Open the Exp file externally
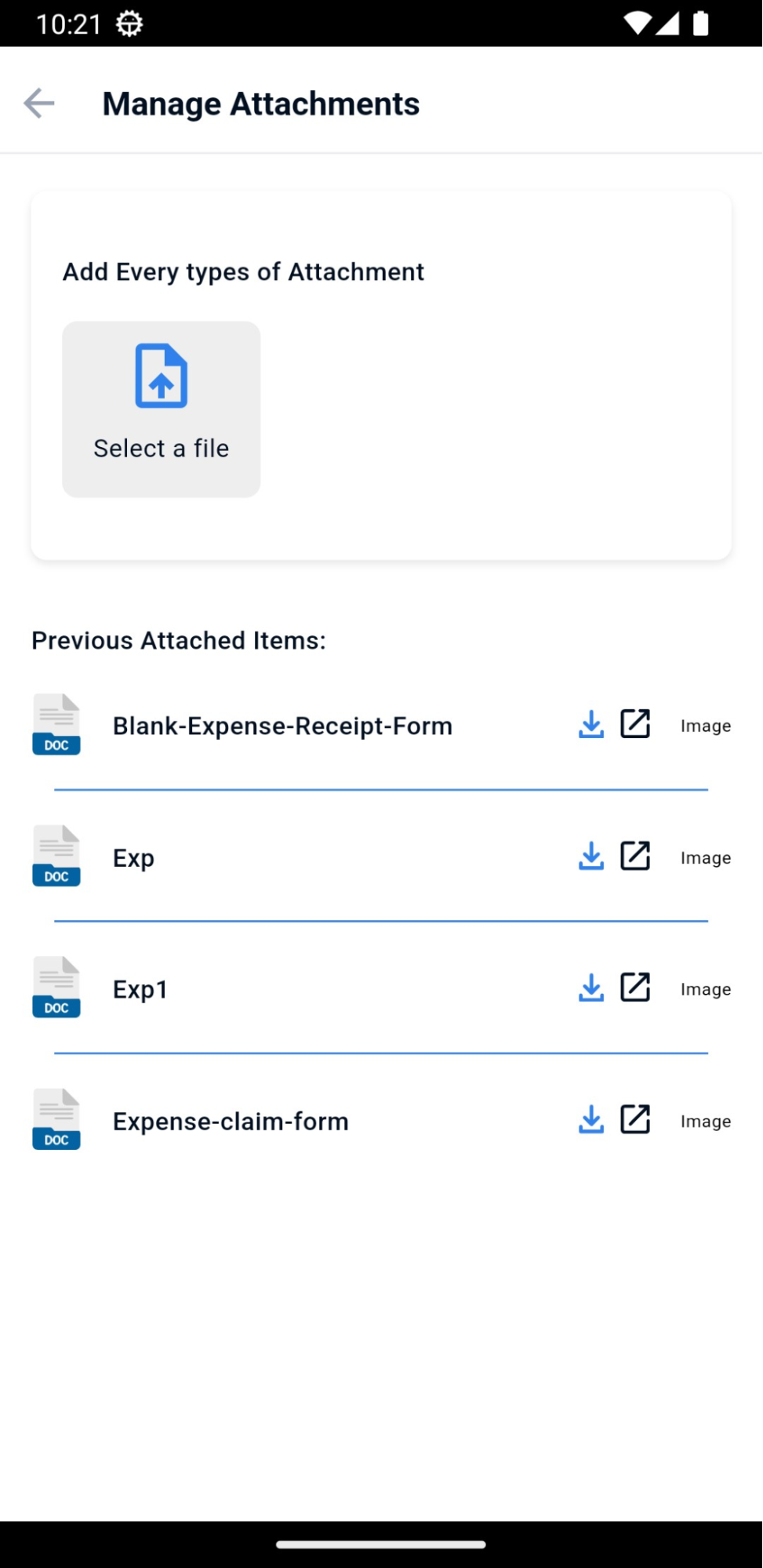The image size is (763, 1568). 635,855
